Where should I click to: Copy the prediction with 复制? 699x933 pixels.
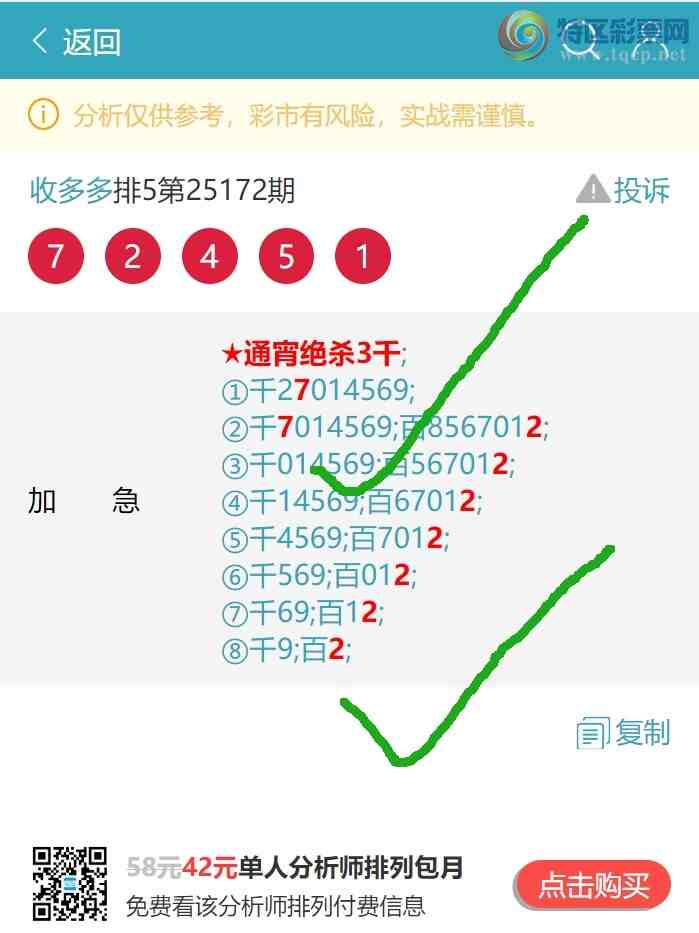(x=623, y=732)
